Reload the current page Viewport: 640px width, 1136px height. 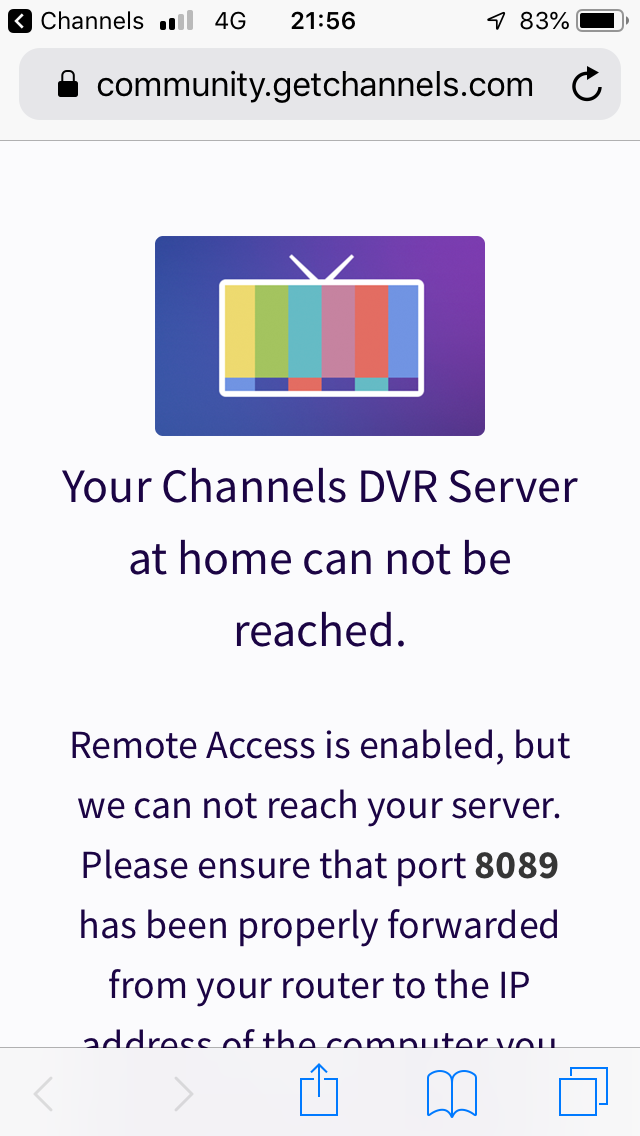click(587, 86)
